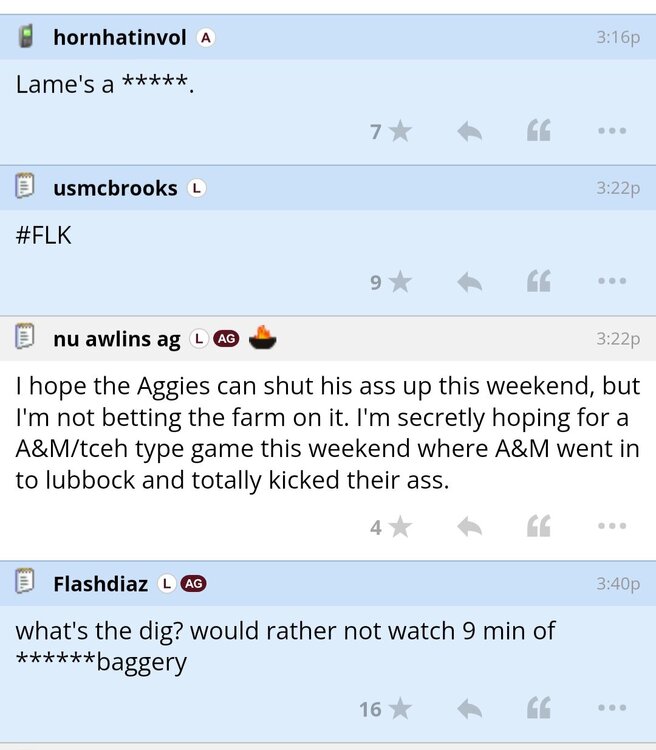656x750 pixels.
Task: Quote nu awlins ag's post
Action: pyautogui.click(x=539, y=526)
